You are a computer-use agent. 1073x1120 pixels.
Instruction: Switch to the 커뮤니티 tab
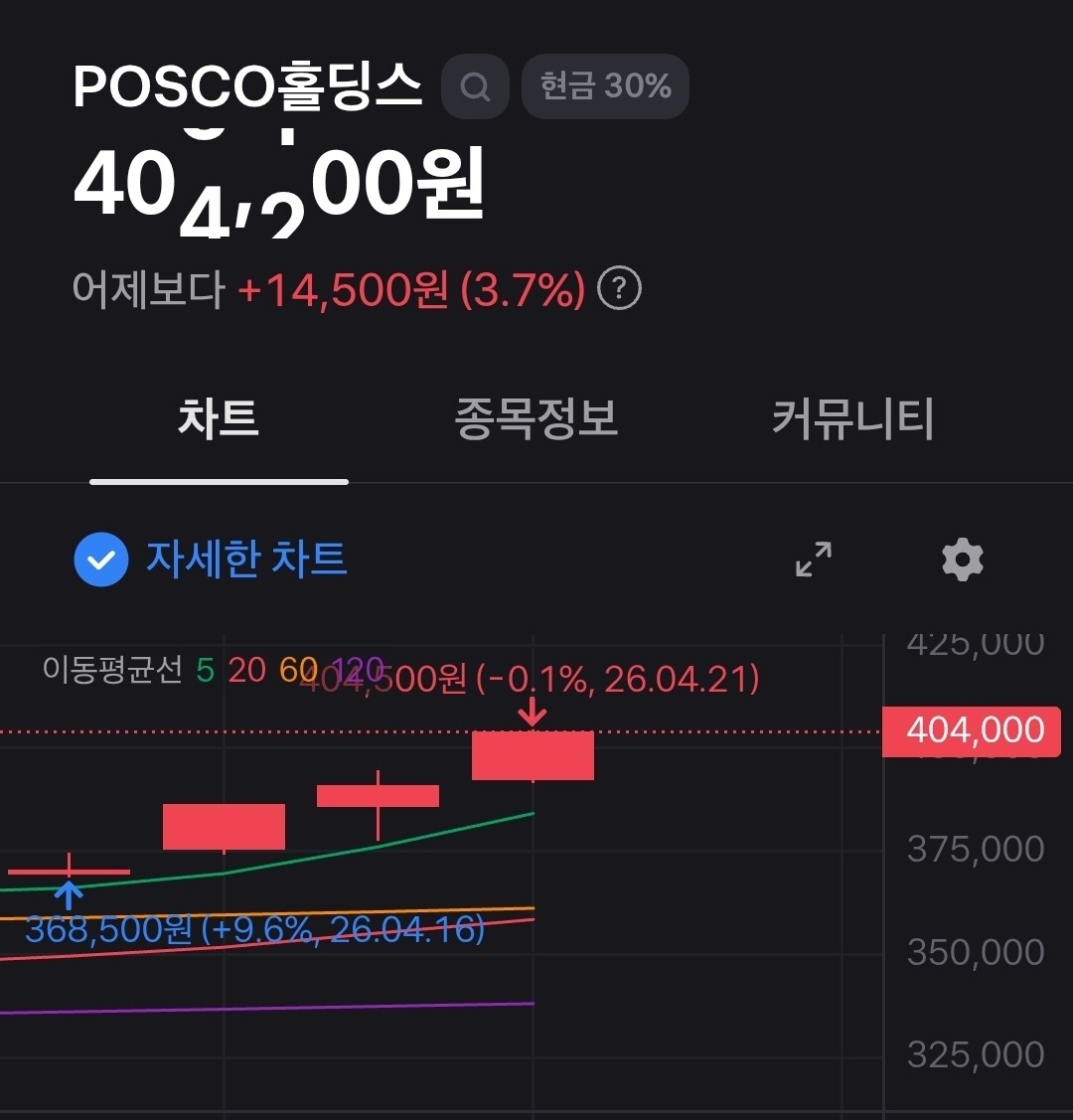(852, 418)
